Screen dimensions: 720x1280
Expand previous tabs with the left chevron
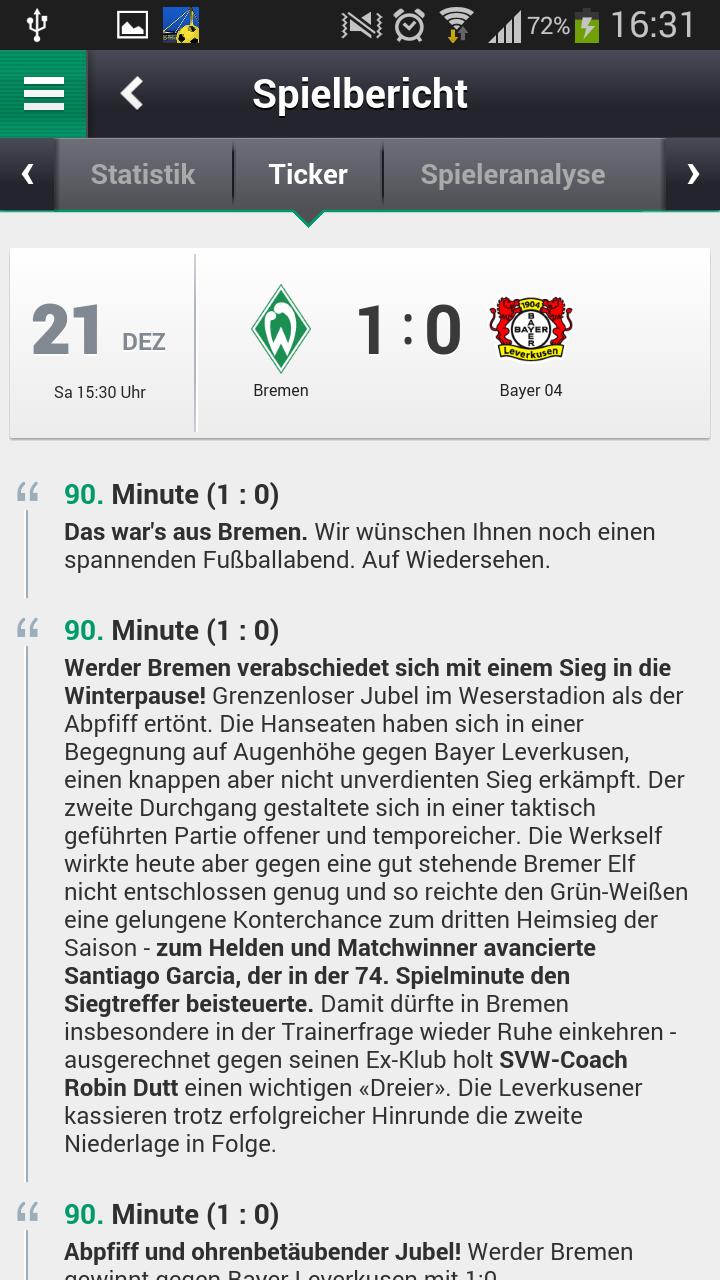coord(27,174)
